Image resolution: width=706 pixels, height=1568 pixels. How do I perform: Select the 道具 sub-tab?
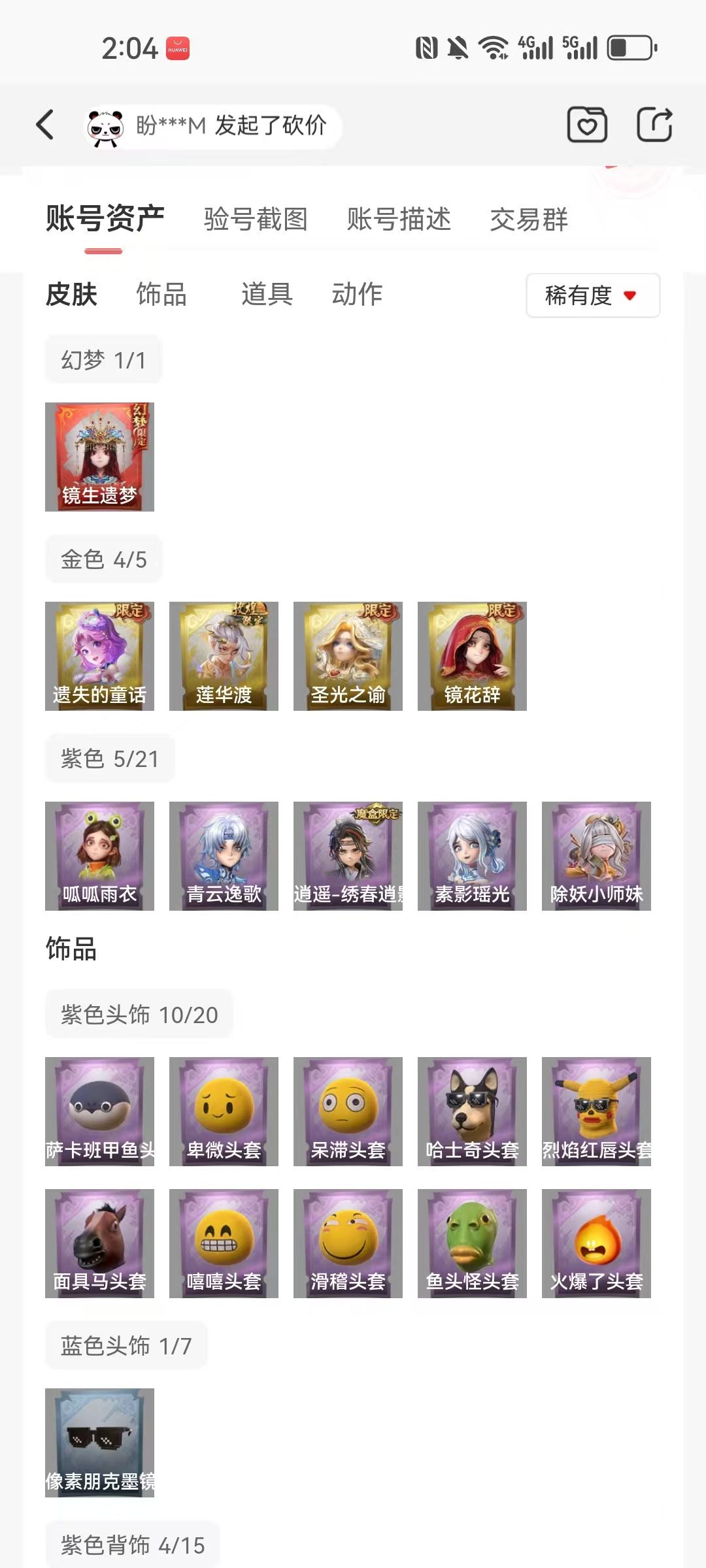point(267,294)
